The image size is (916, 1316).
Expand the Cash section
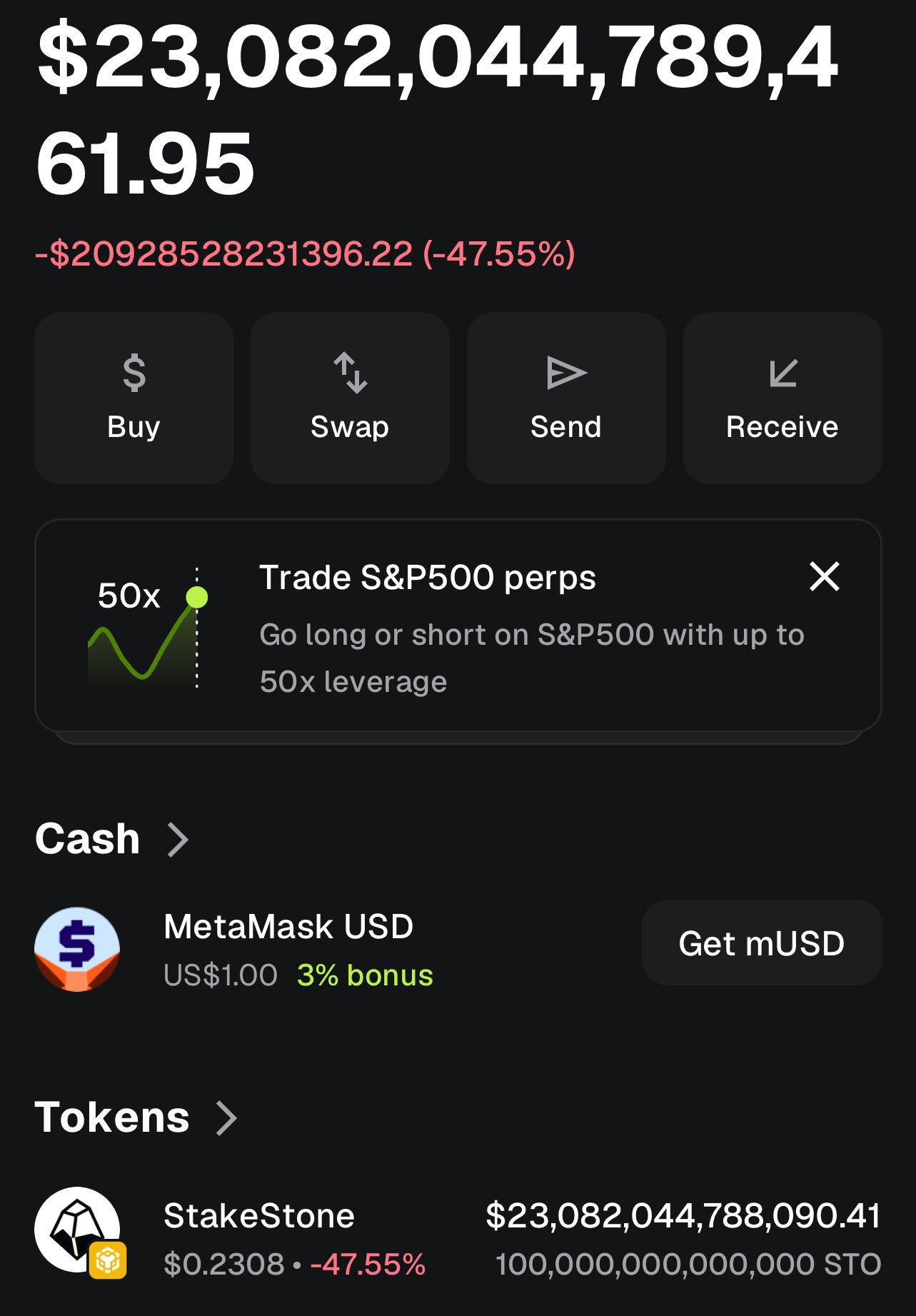(x=113, y=838)
